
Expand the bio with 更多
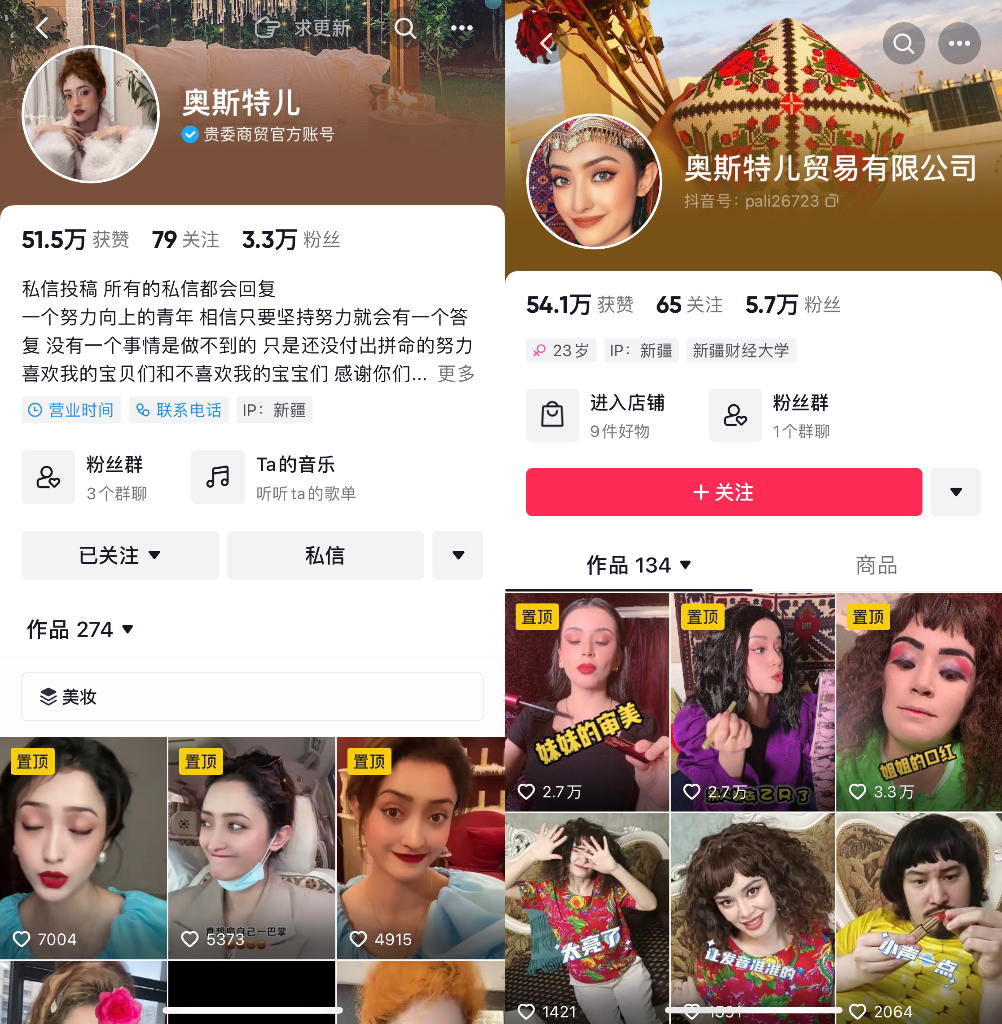pyautogui.click(x=456, y=374)
